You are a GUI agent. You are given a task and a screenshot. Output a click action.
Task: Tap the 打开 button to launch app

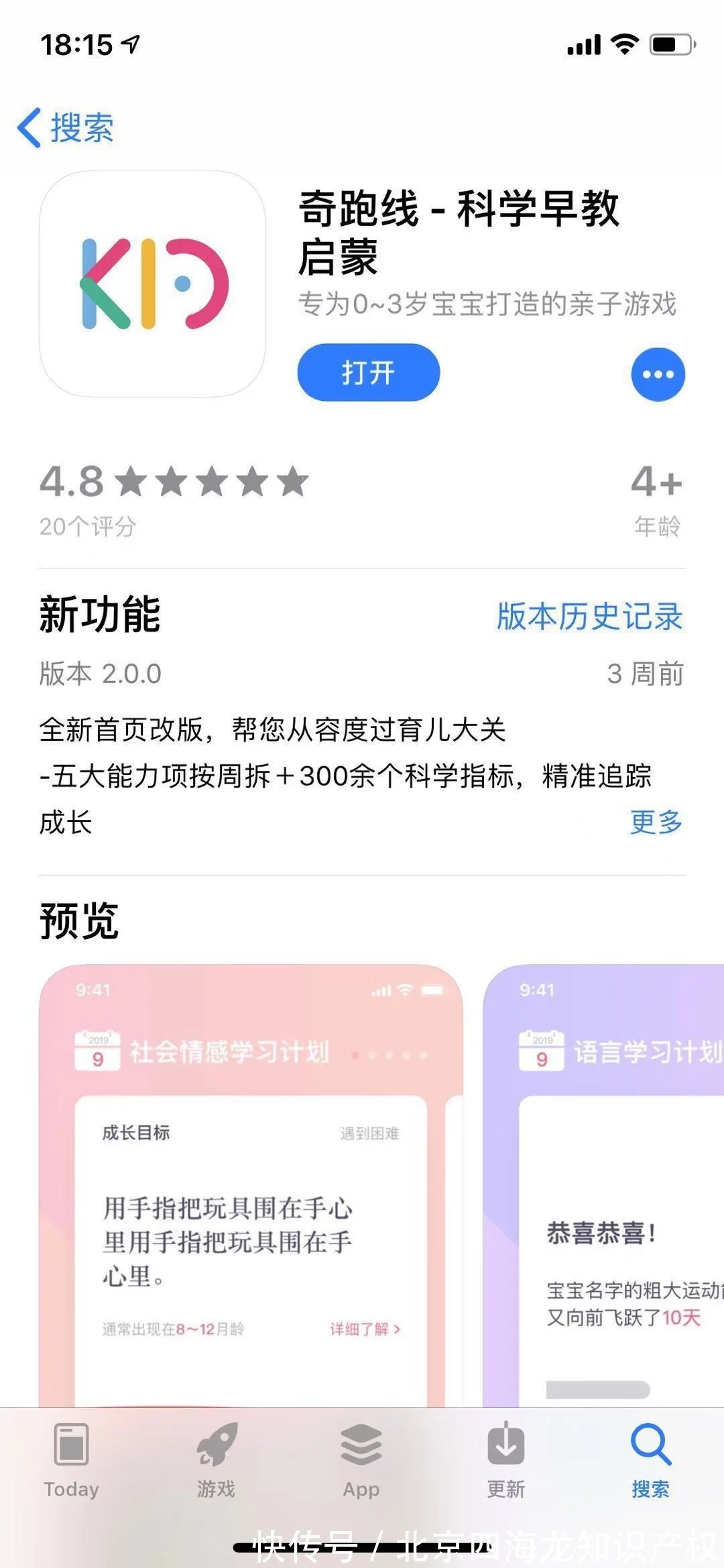click(x=369, y=373)
